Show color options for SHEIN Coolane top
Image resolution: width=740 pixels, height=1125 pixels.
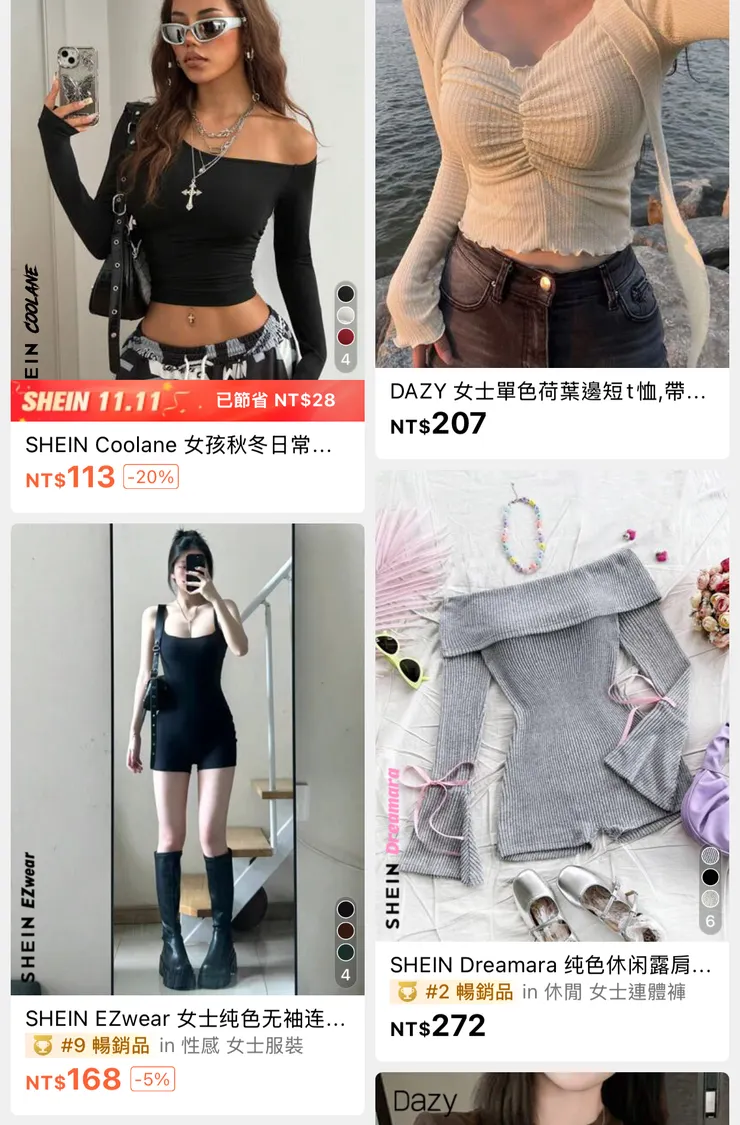tap(345, 326)
